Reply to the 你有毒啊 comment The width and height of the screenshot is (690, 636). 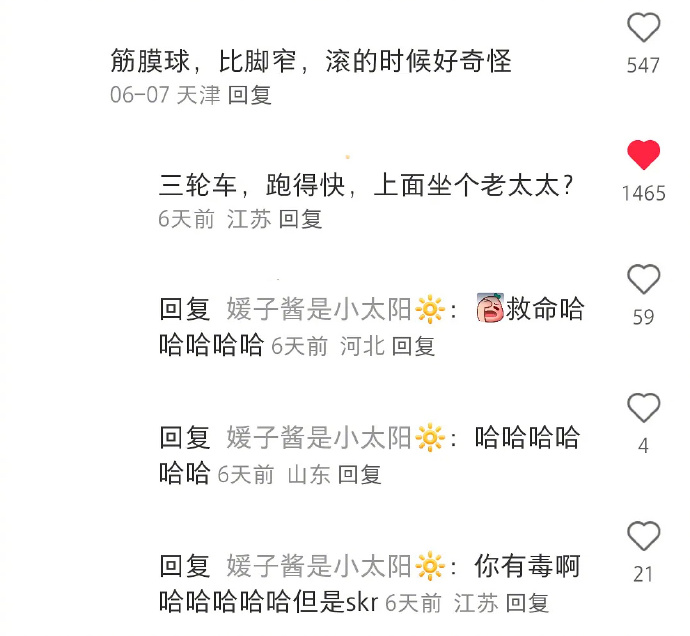tap(527, 603)
